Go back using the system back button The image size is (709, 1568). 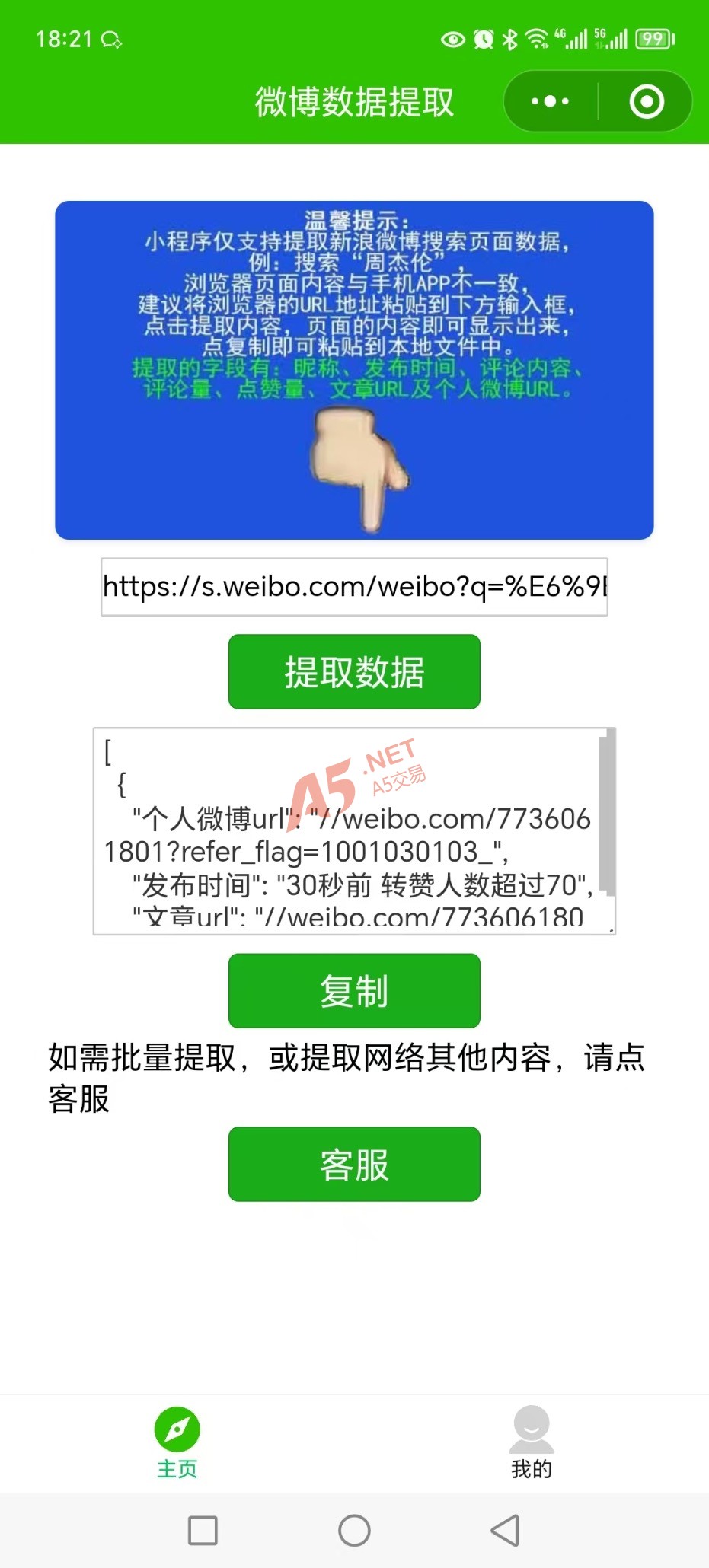506,1530
